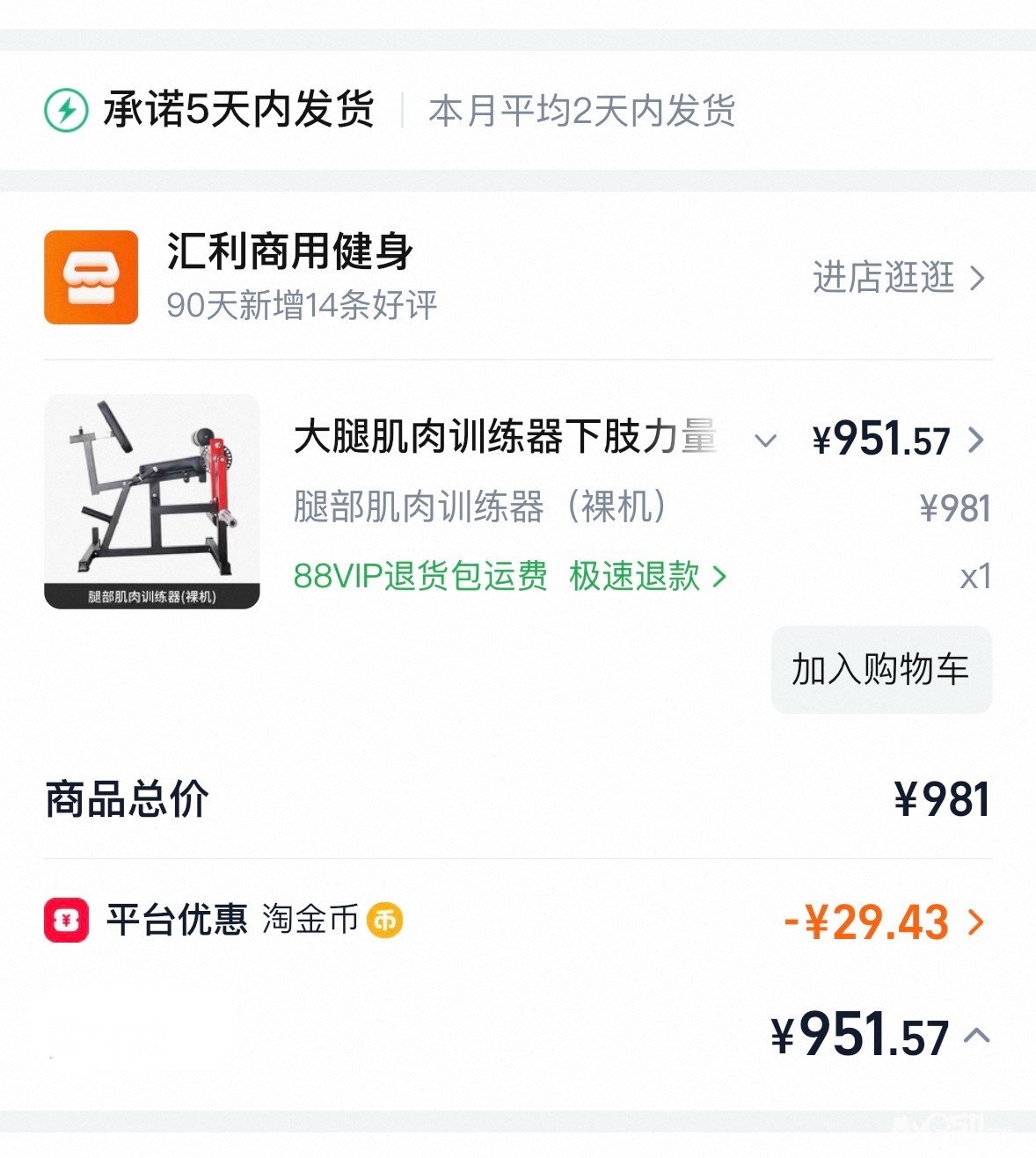Open 88VIP退货包运费 极速退款 service info
This screenshot has width=1036, height=1158.
click(510, 577)
